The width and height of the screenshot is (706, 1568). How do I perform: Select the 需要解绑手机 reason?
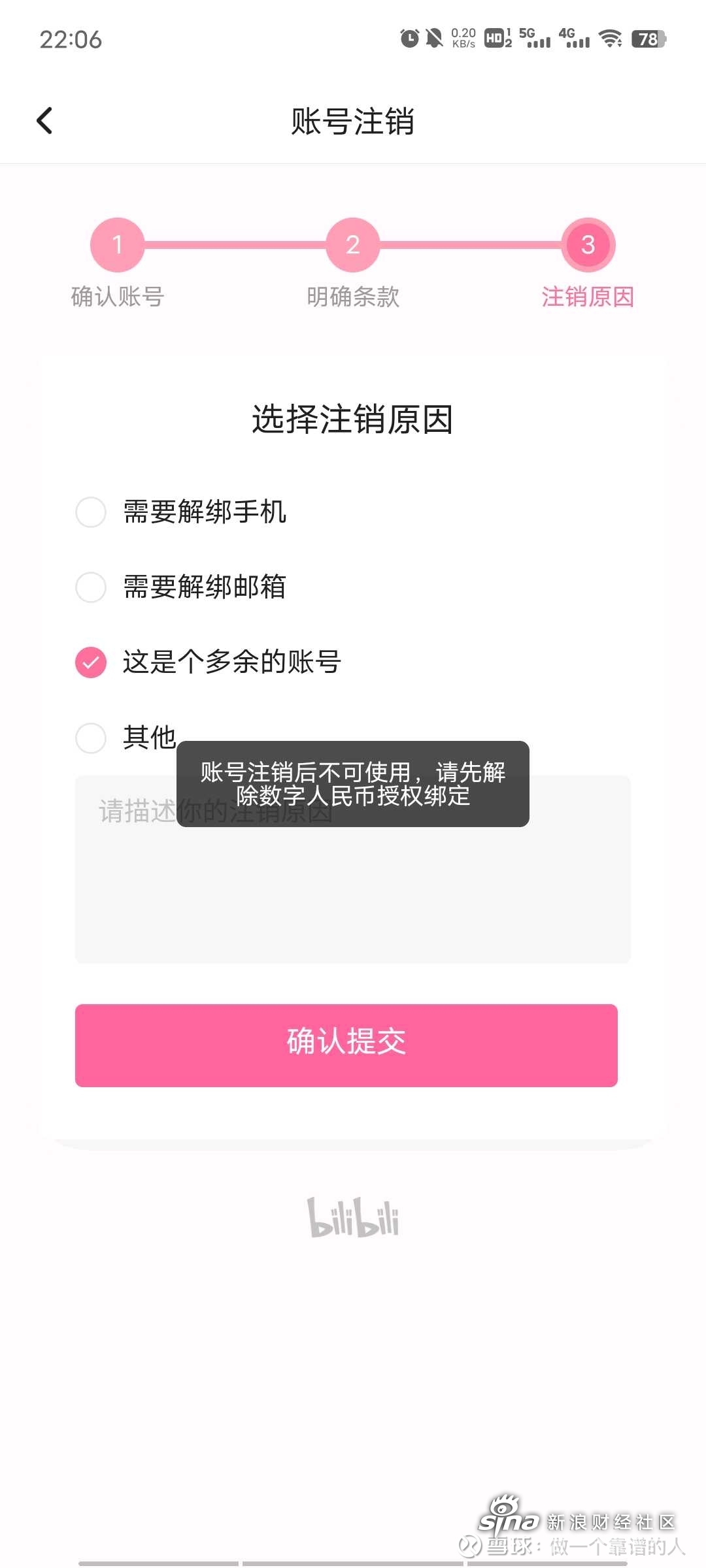tap(91, 512)
